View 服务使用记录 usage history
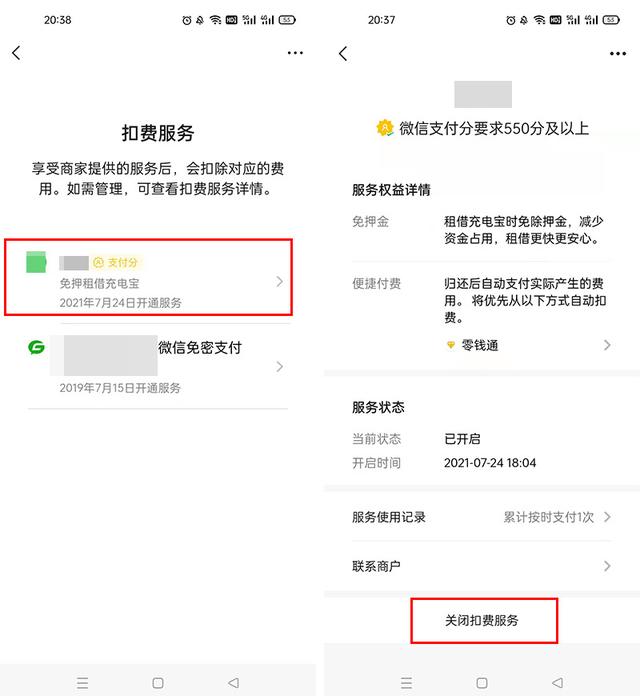Viewport: 640px width, 696px height. click(x=481, y=517)
